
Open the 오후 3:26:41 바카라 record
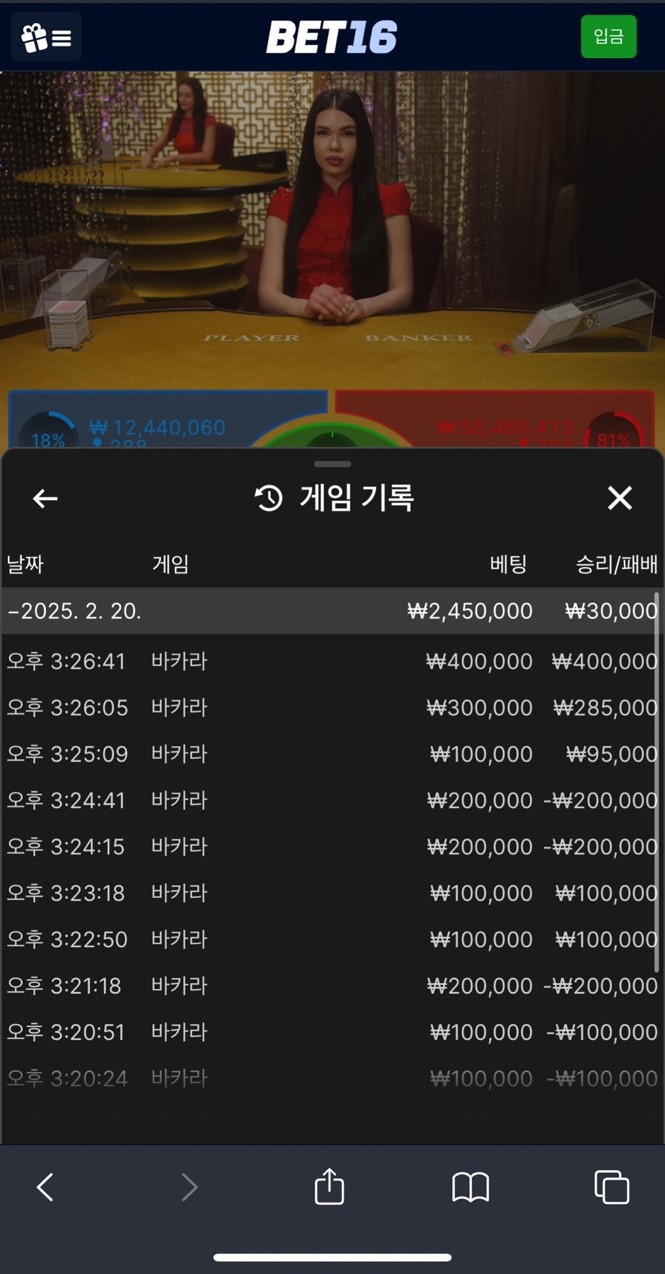point(330,661)
